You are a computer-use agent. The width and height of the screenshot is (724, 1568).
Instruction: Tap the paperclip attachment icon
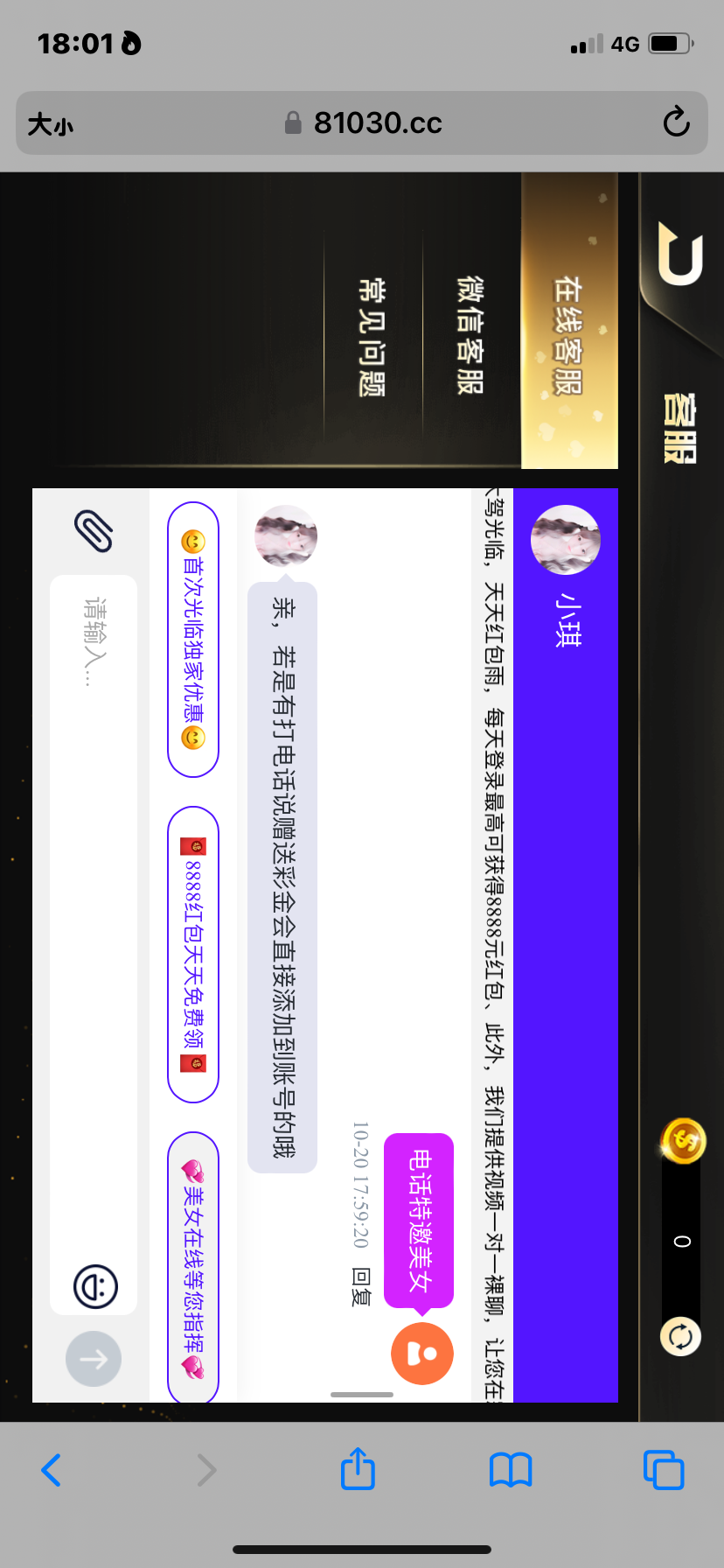tap(94, 530)
